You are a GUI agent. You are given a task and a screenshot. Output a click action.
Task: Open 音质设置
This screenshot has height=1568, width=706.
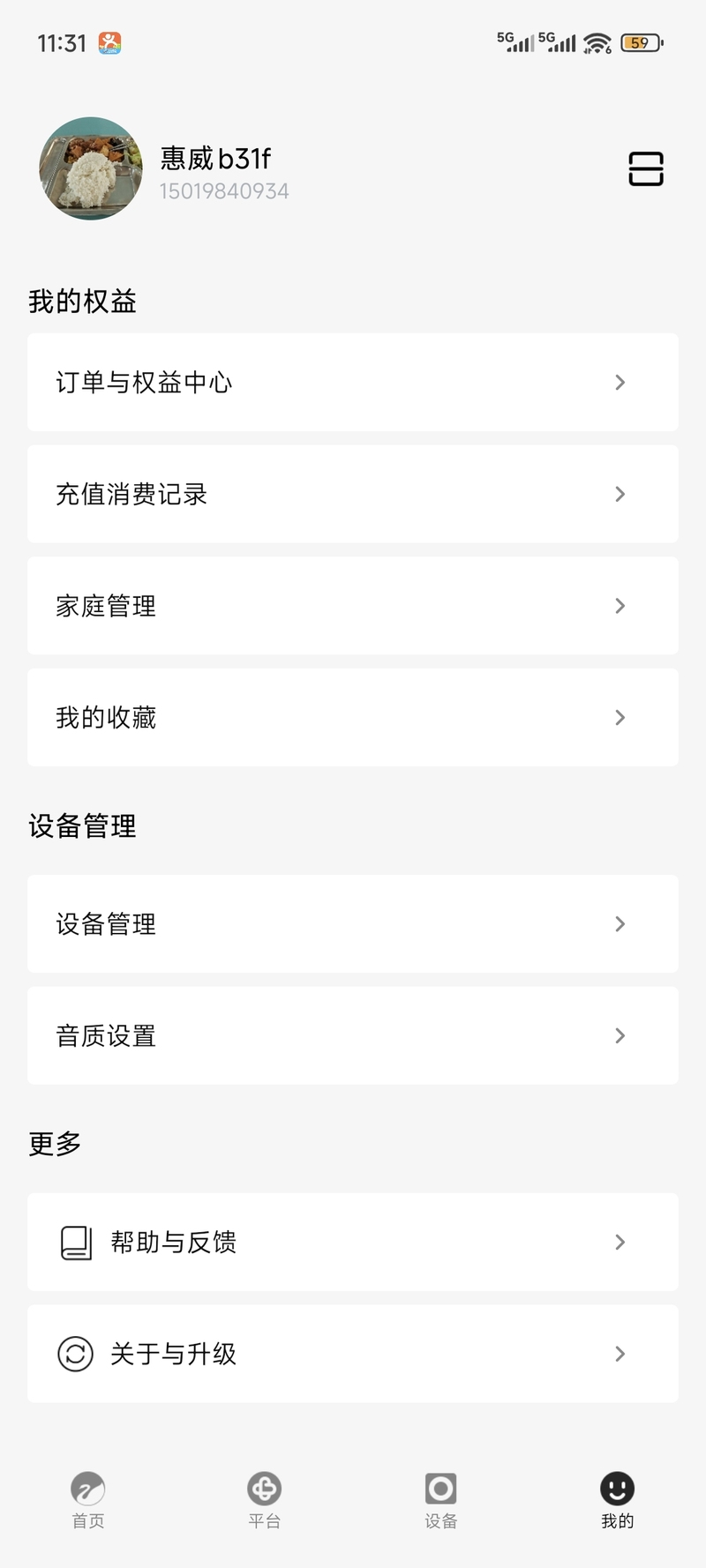353,1036
